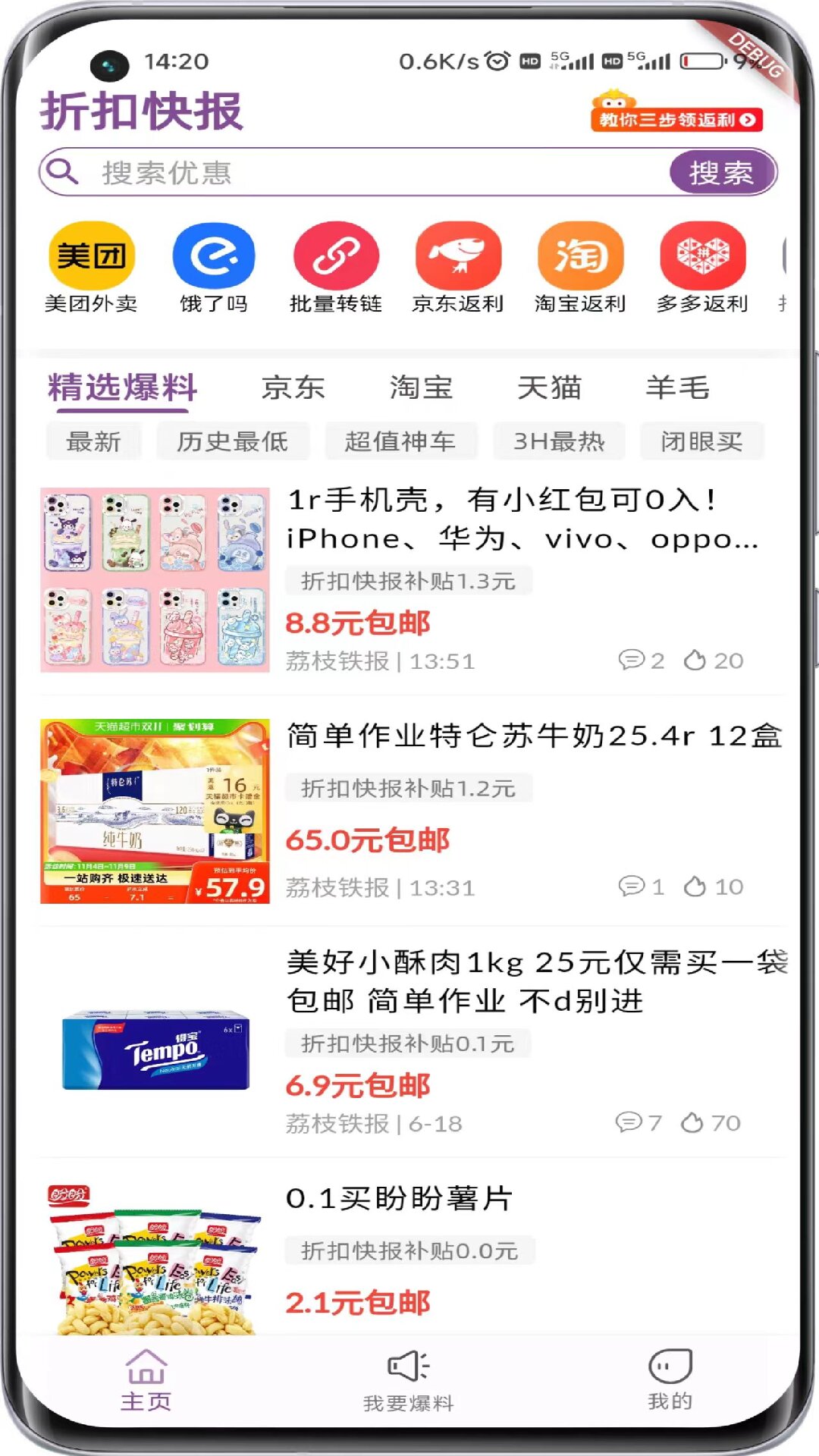Select the 历史最低 filter chip

(x=233, y=441)
